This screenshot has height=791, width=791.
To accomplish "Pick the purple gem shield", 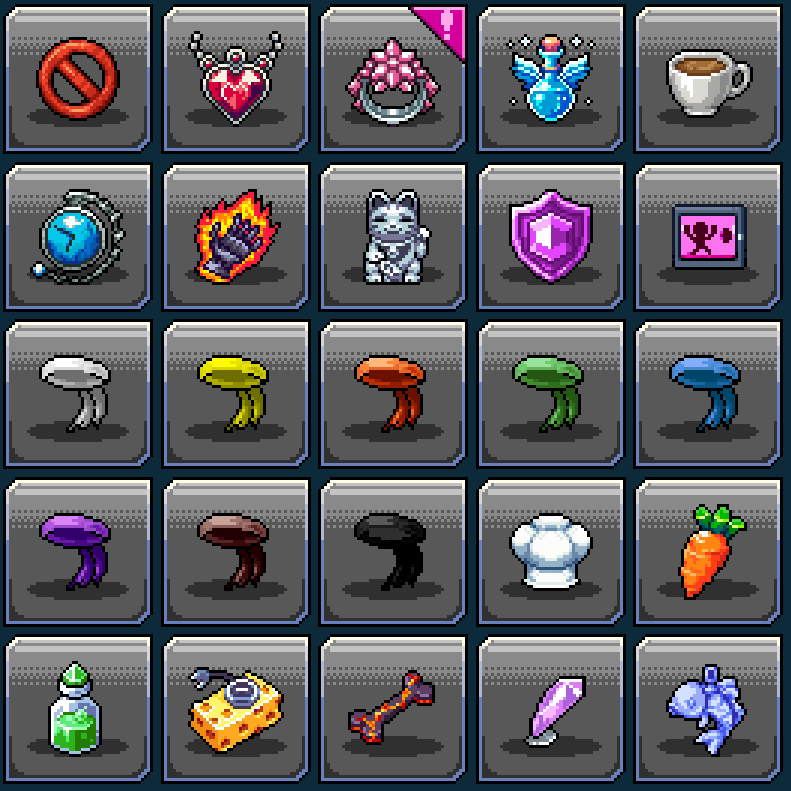I will click(550, 236).
